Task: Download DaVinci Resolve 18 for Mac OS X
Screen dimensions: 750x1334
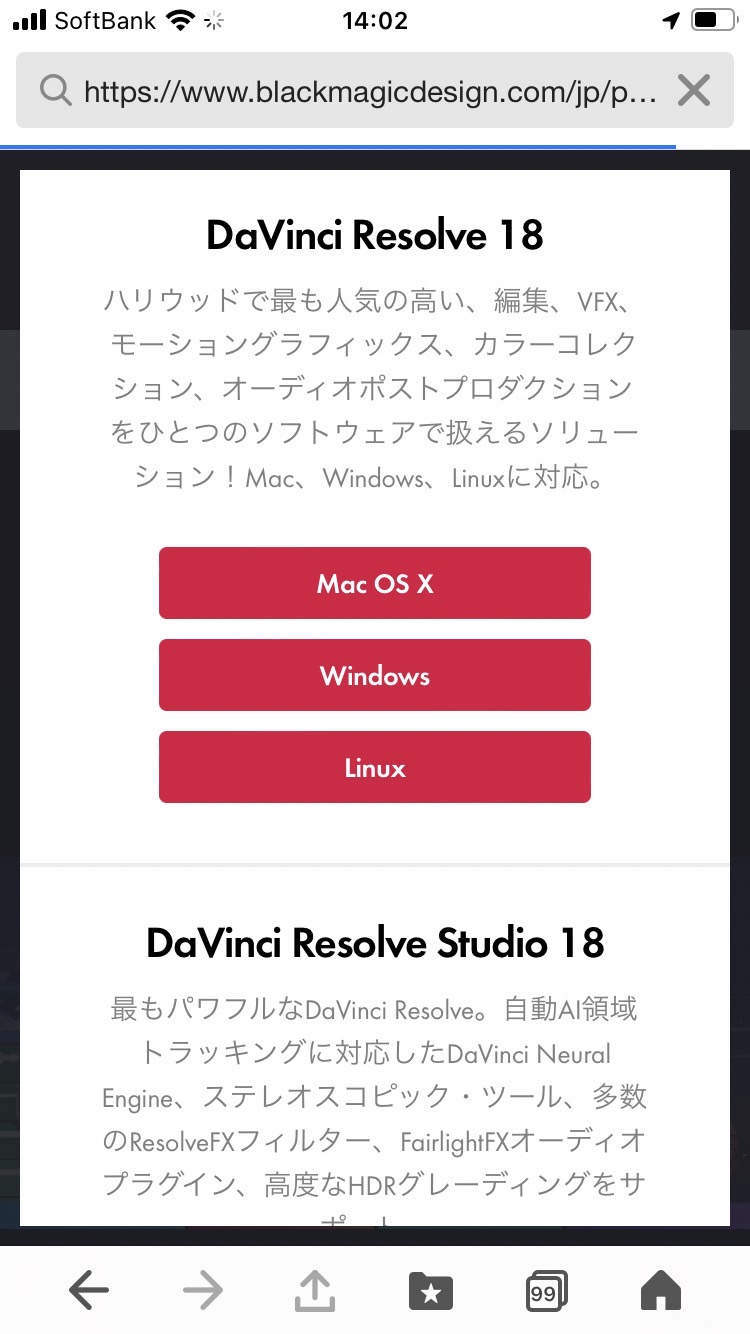Action: 375,583
